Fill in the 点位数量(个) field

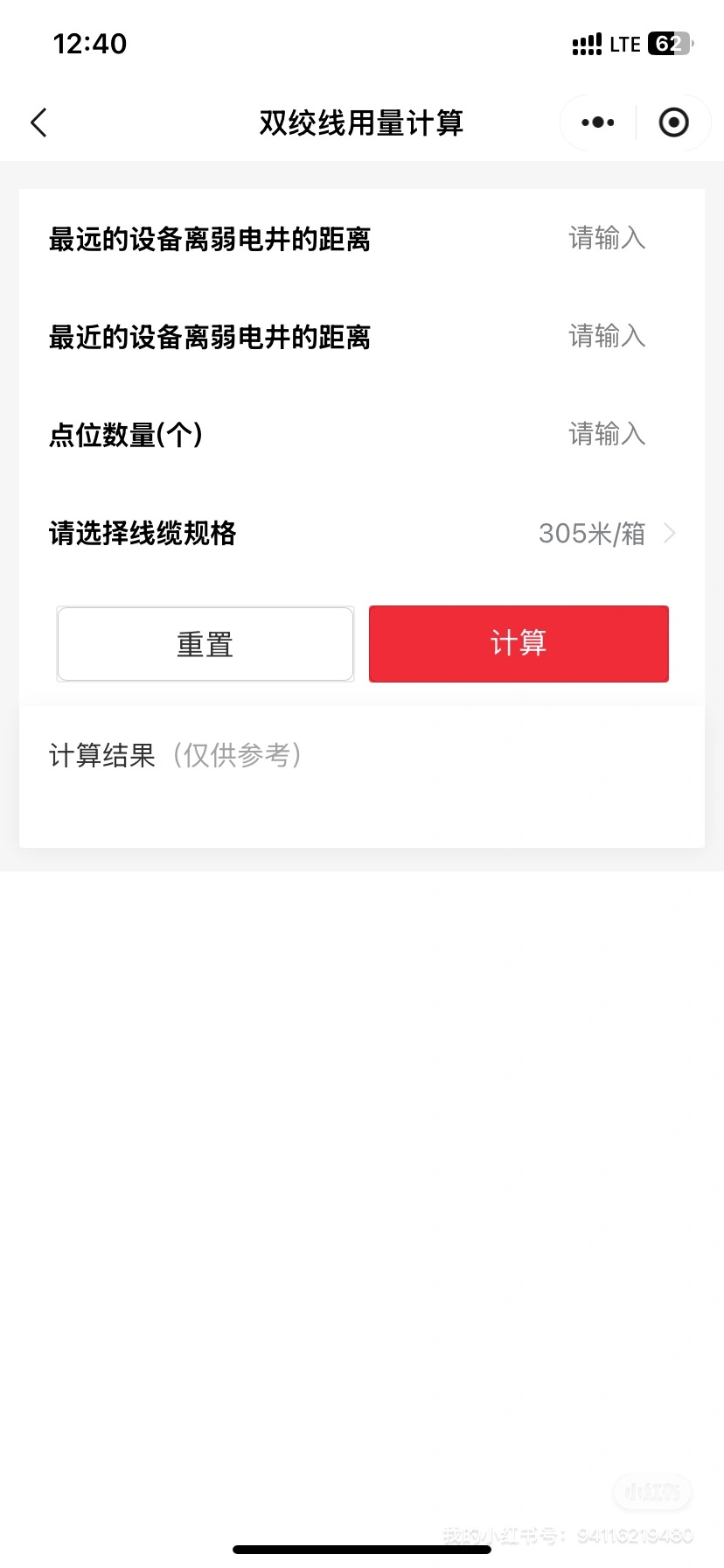point(606,434)
